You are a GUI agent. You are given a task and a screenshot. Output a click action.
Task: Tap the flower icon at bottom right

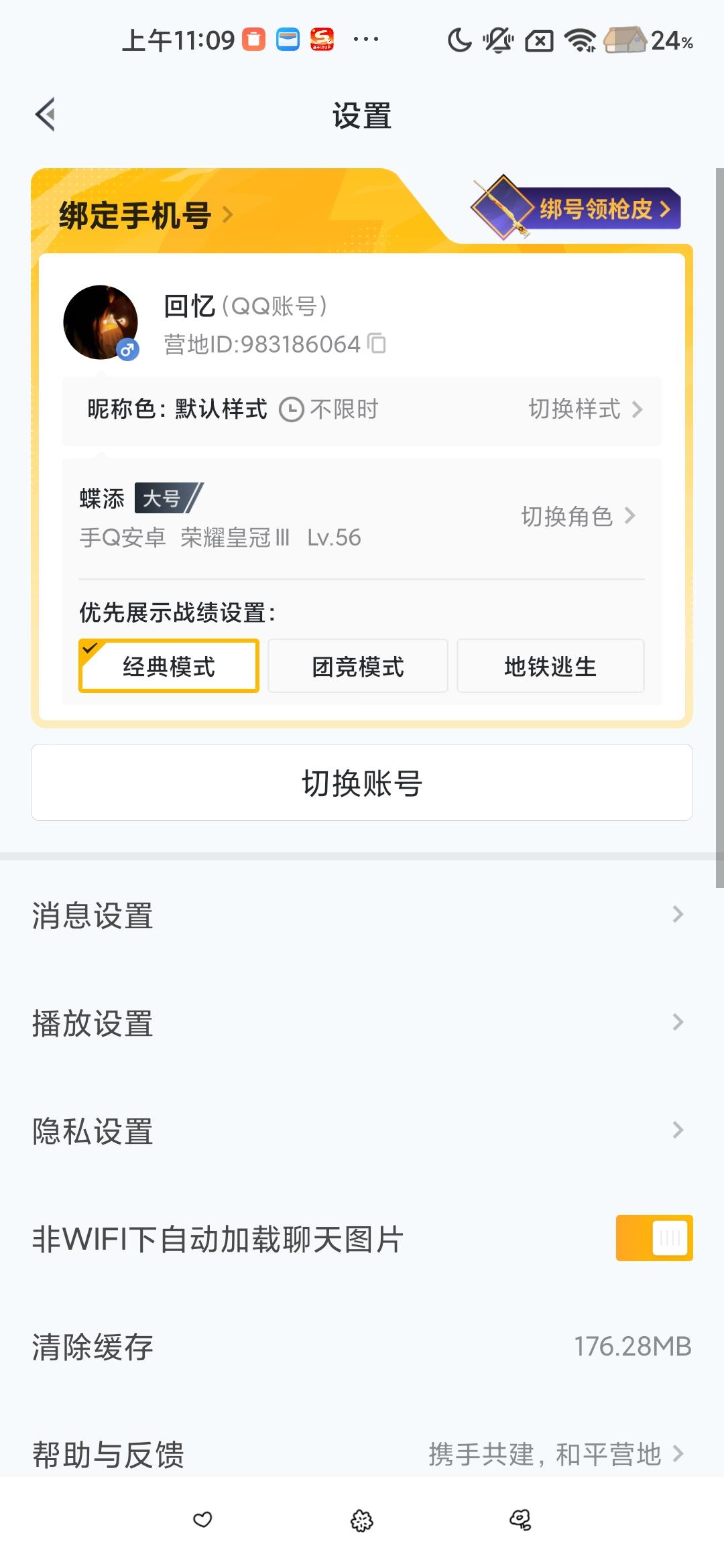point(520,1520)
